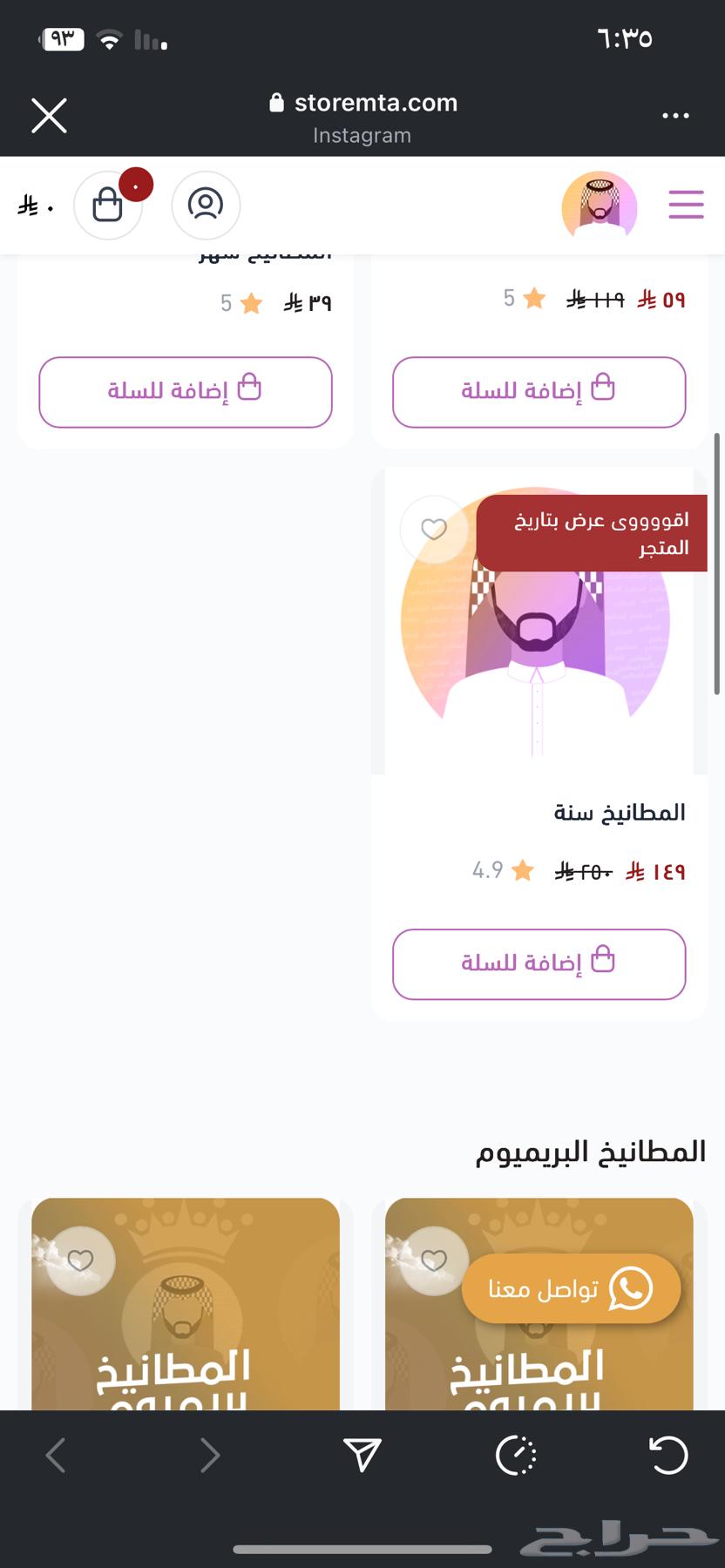Screen dimensions: 725x1568
Task: Reload the page with the refresh icon
Action: point(668,1454)
